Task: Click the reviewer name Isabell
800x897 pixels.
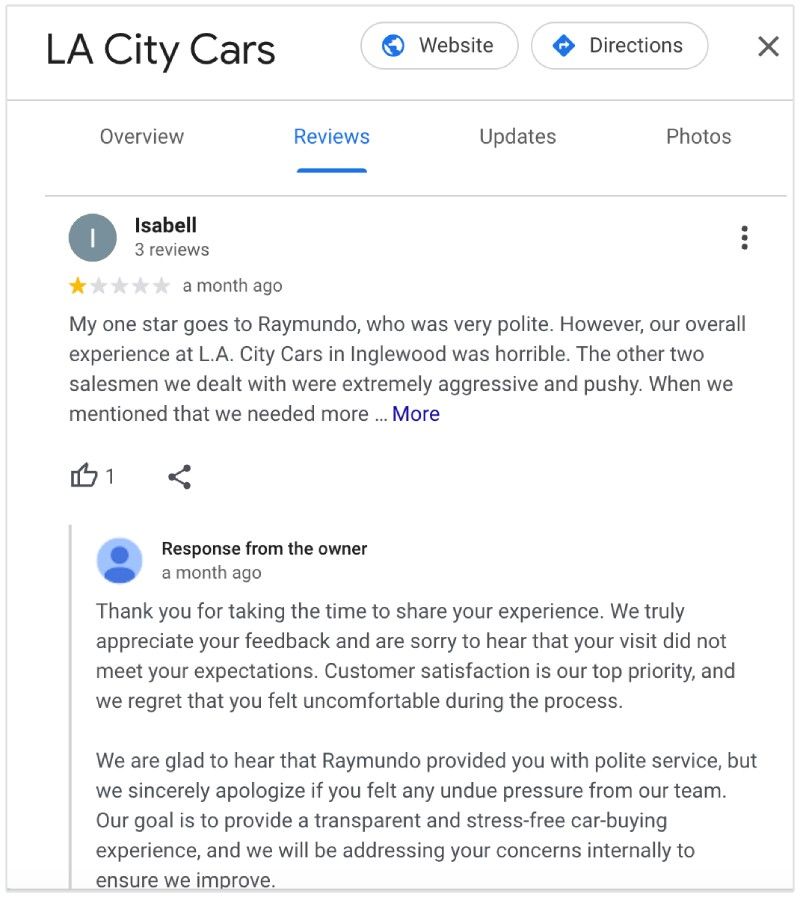Action: [x=165, y=225]
